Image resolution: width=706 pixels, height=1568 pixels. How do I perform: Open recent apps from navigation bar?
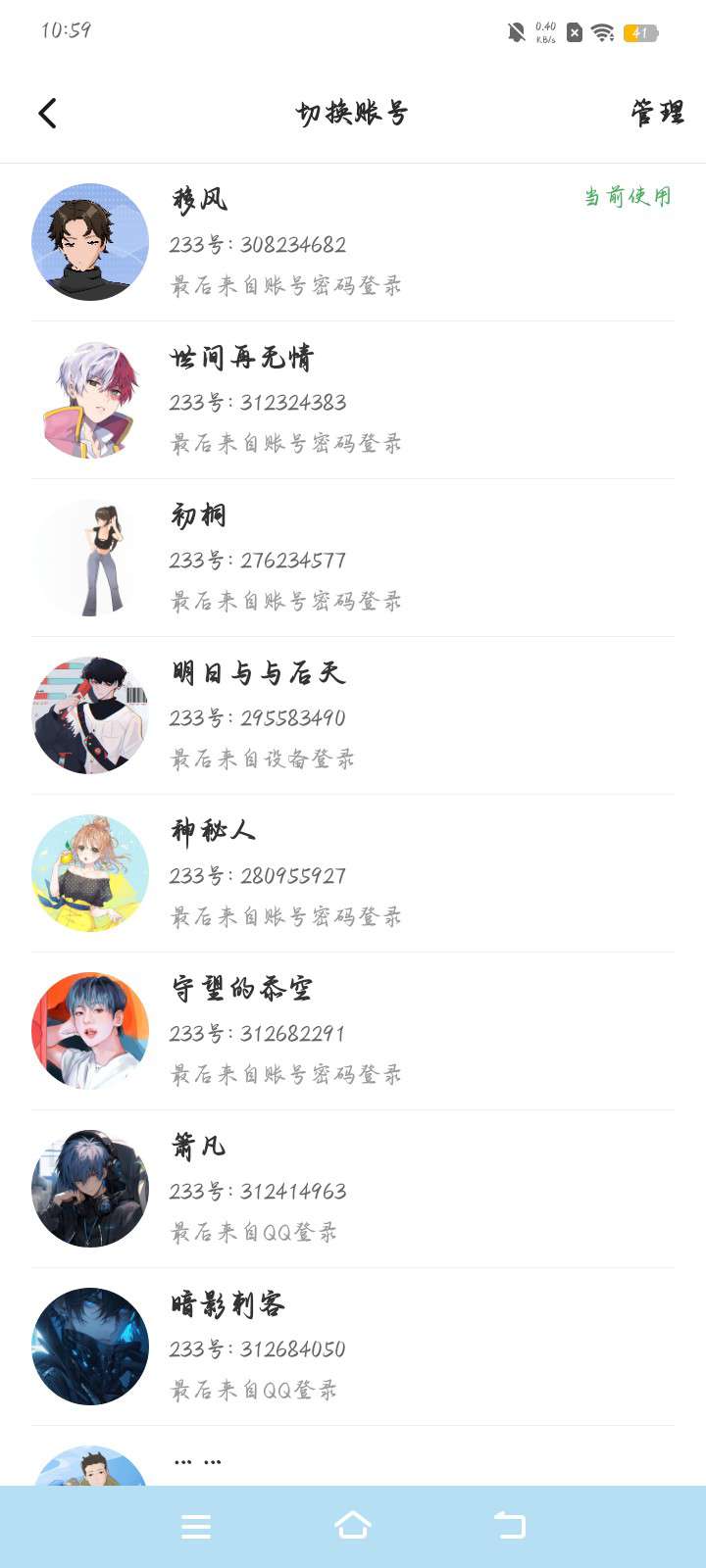196,1526
